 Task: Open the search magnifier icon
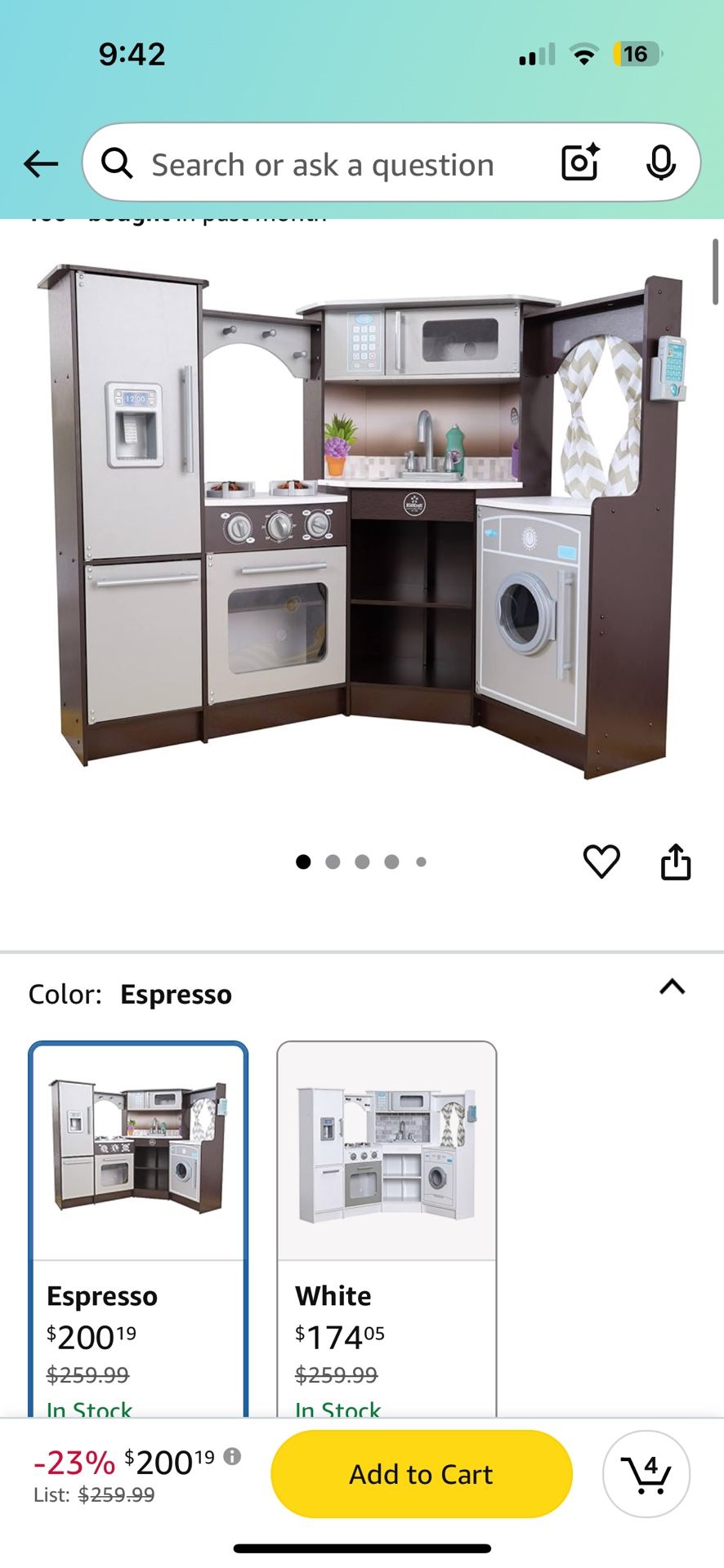(117, 163)
